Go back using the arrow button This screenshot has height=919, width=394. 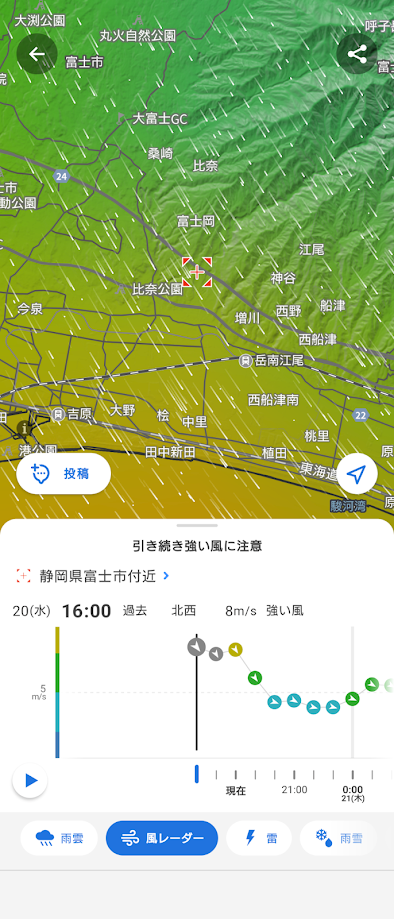[x=36, y=54]
